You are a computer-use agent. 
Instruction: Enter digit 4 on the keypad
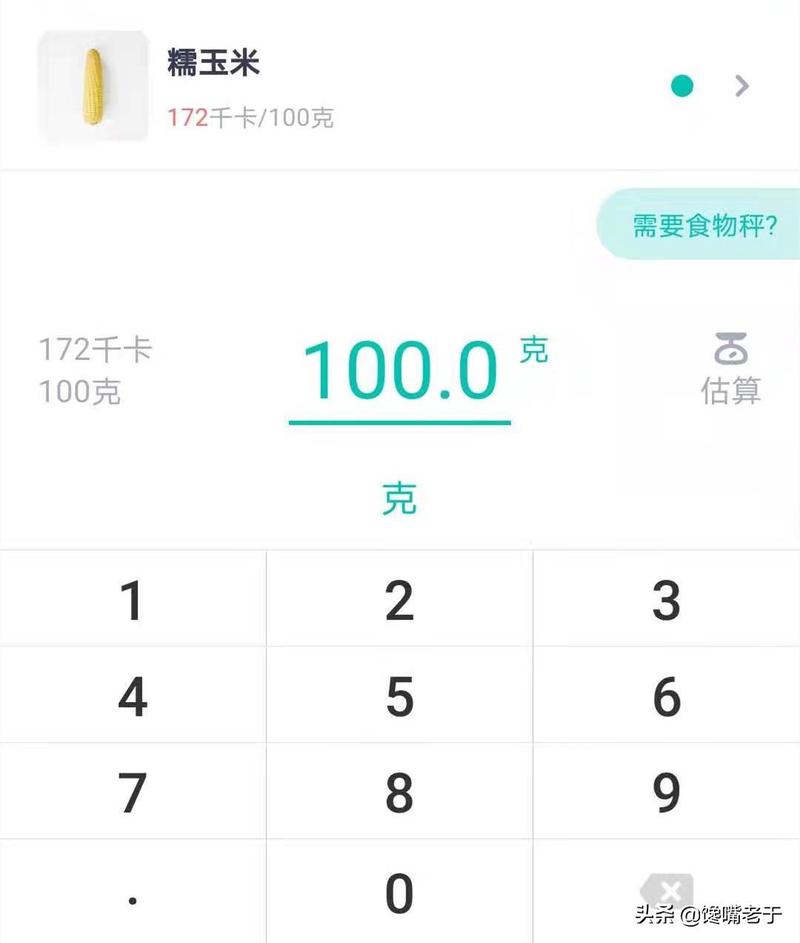pos(133,696)
